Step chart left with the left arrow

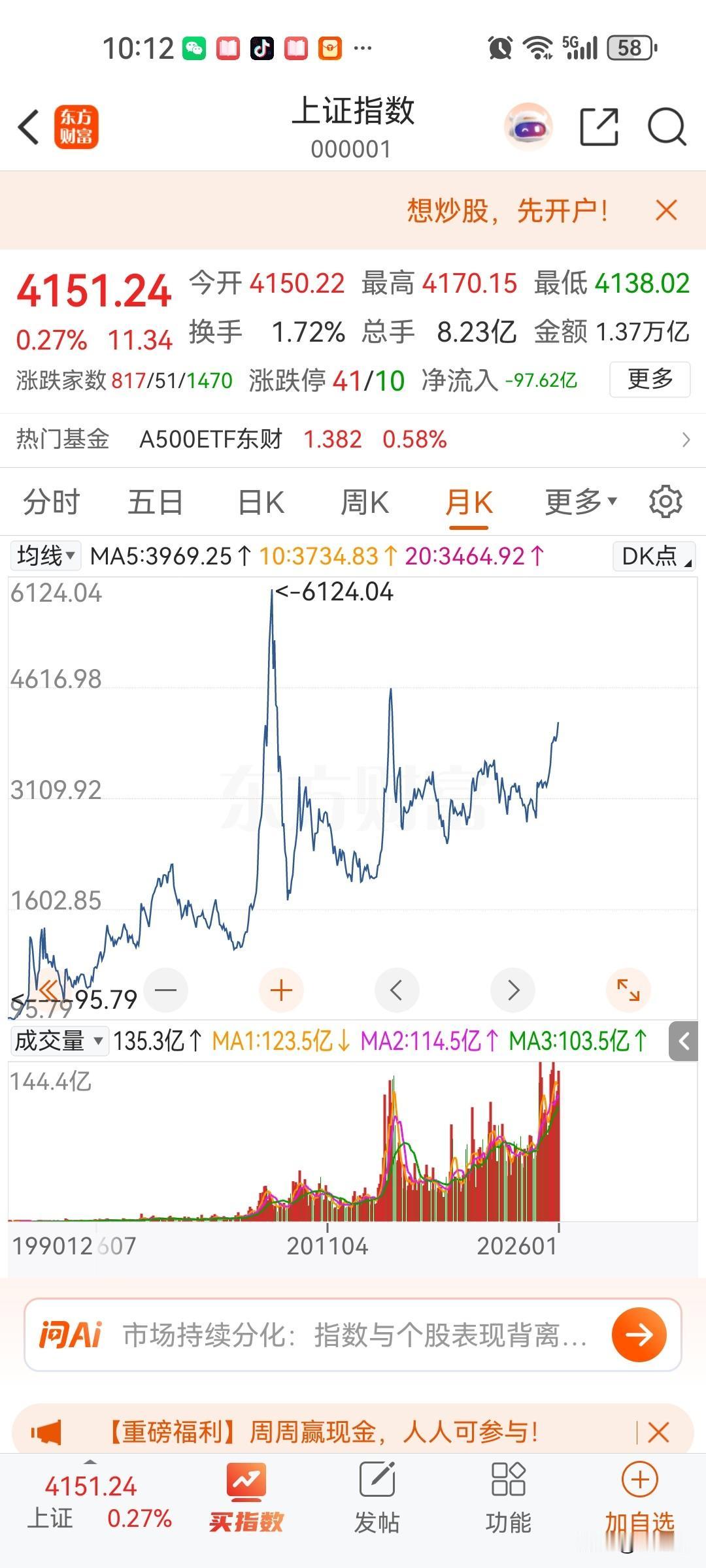397,990
